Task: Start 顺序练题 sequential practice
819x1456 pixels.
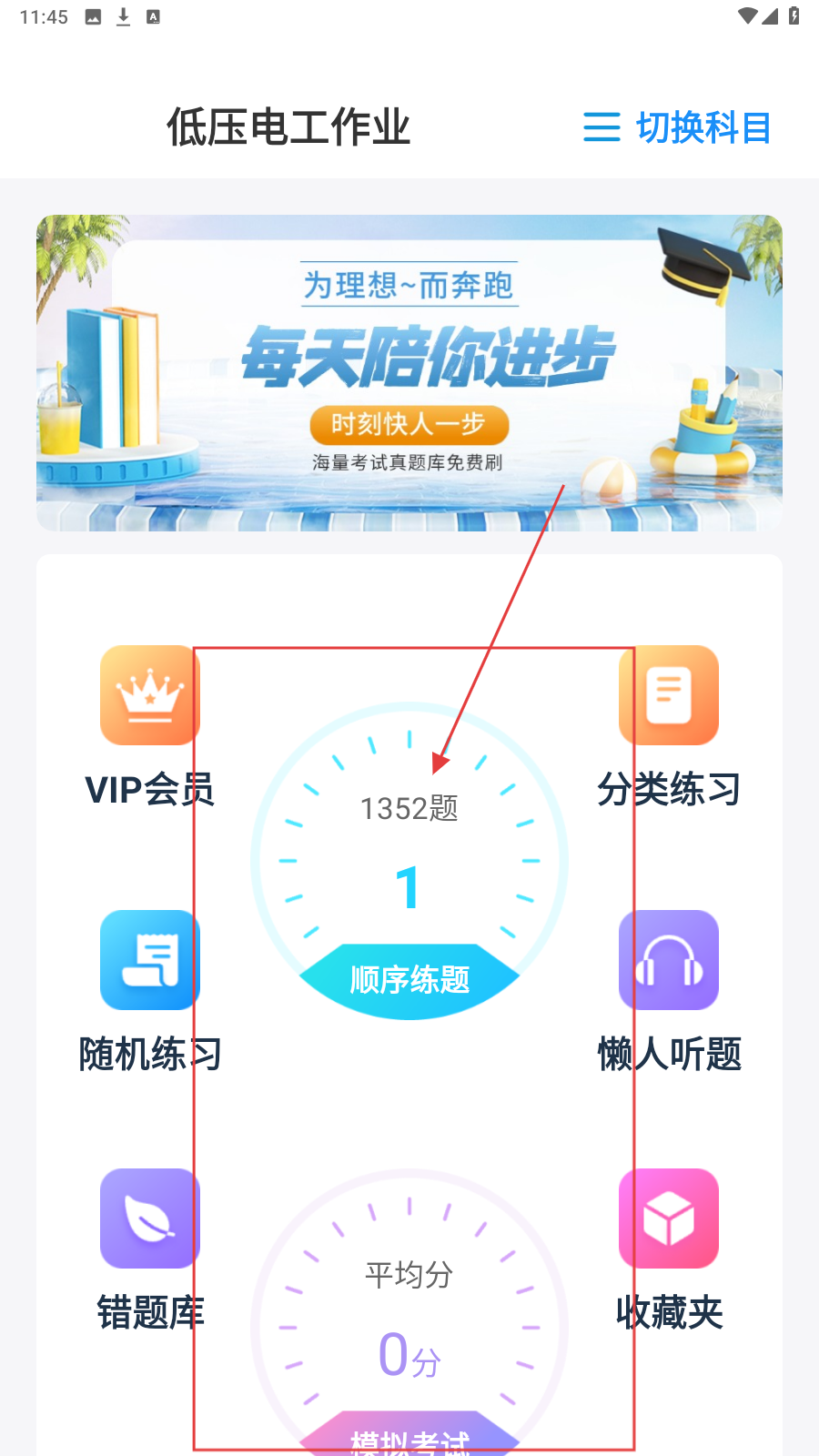Action: [409, 979]
